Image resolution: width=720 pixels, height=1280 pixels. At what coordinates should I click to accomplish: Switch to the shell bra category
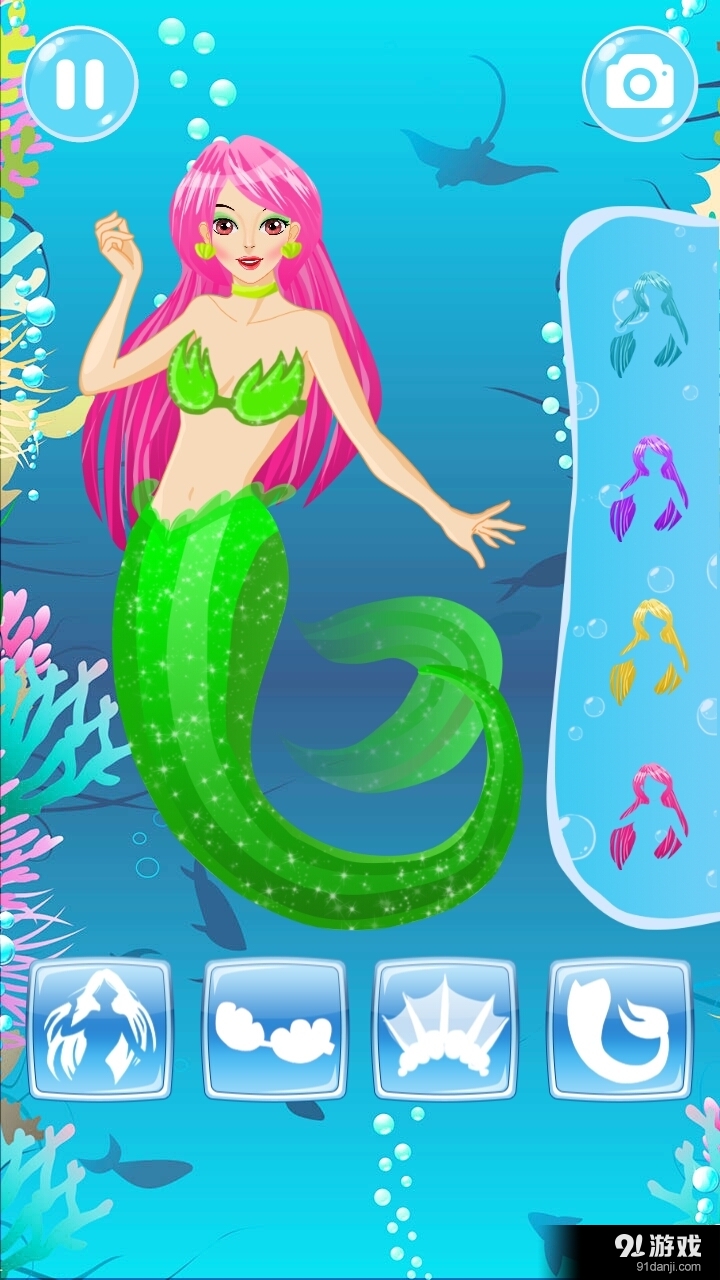(274, 1030)
